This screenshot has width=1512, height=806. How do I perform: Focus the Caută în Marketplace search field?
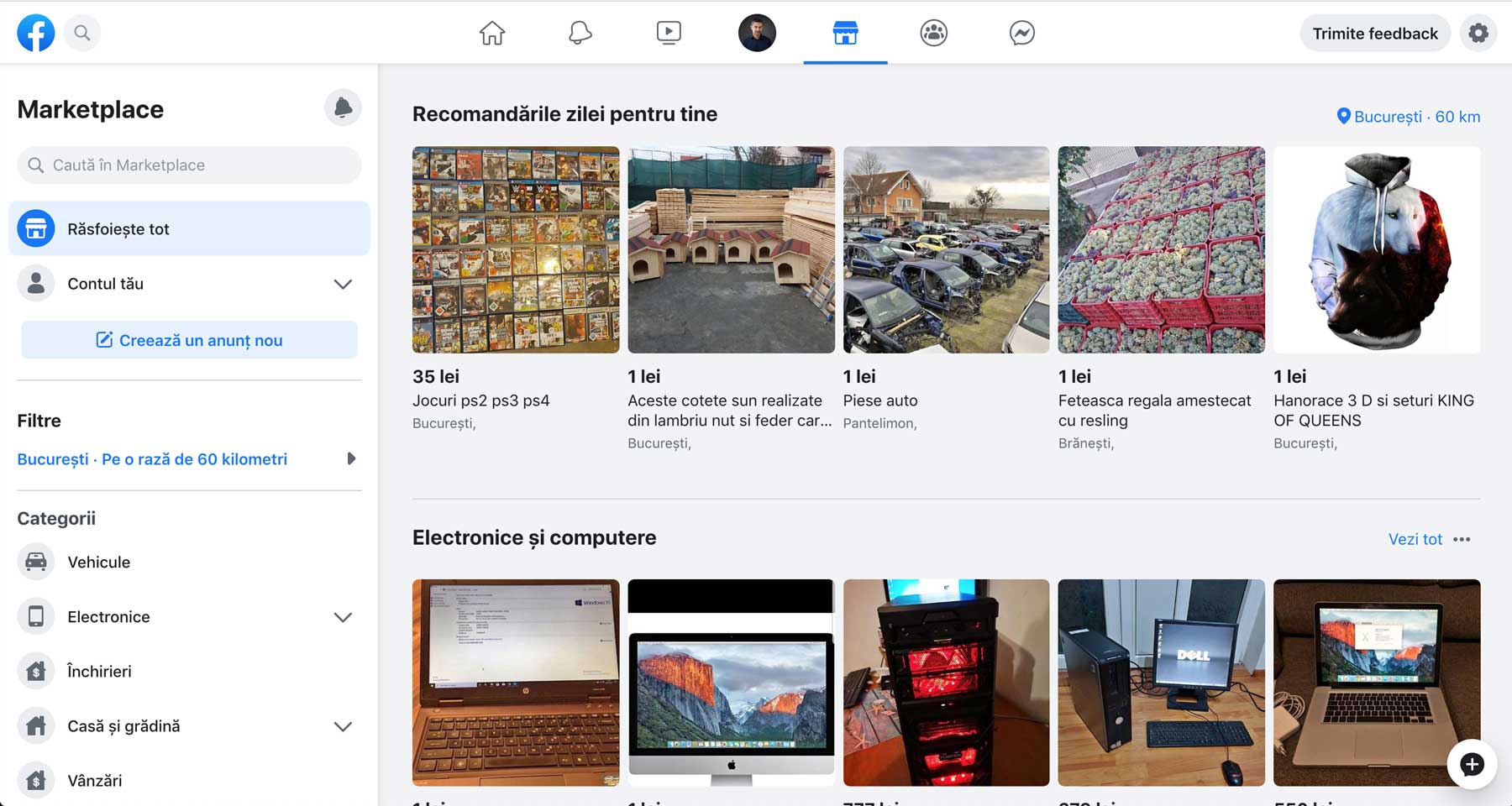pyautogui.click(x=189, y=165)
